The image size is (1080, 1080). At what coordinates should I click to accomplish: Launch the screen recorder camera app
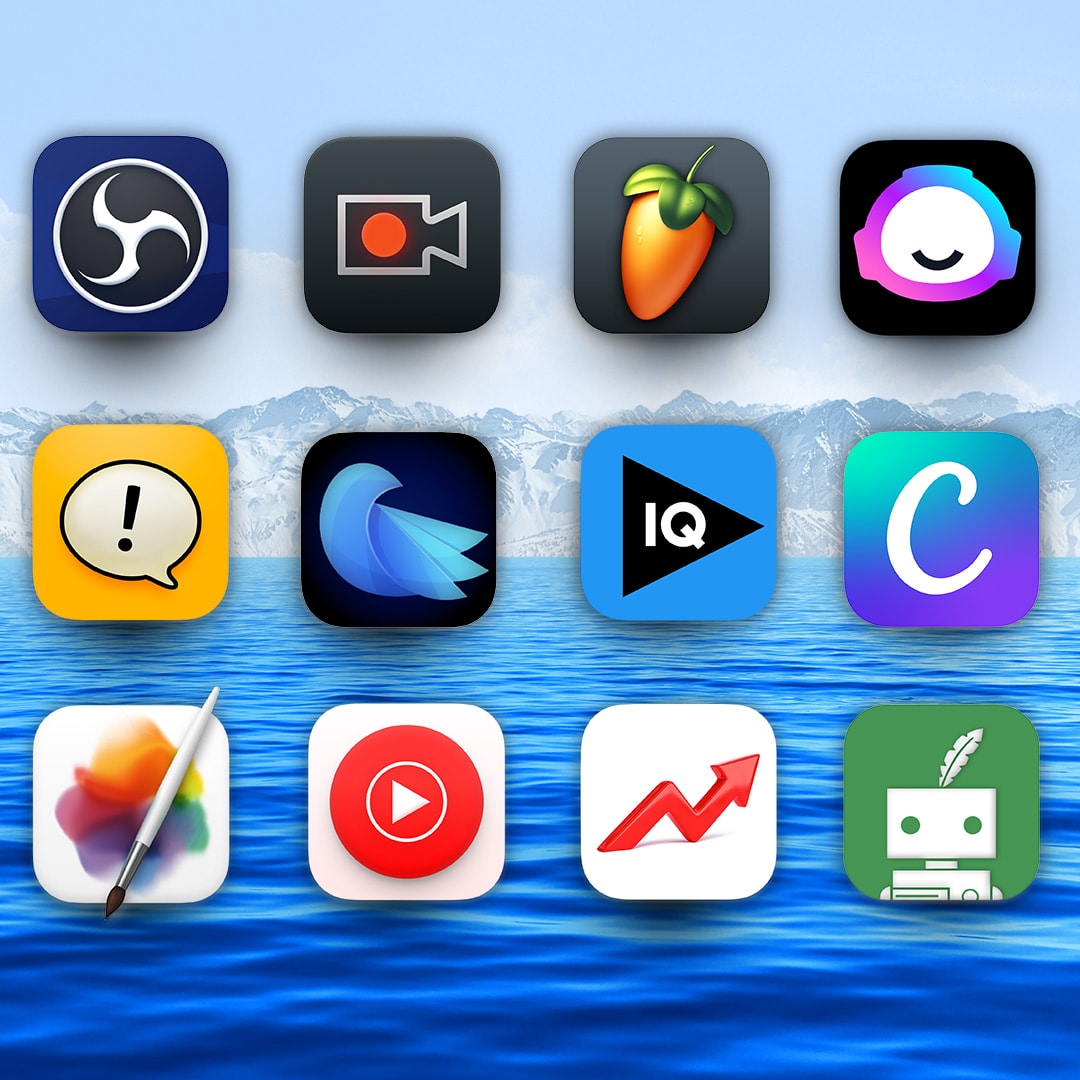[402, 234]
